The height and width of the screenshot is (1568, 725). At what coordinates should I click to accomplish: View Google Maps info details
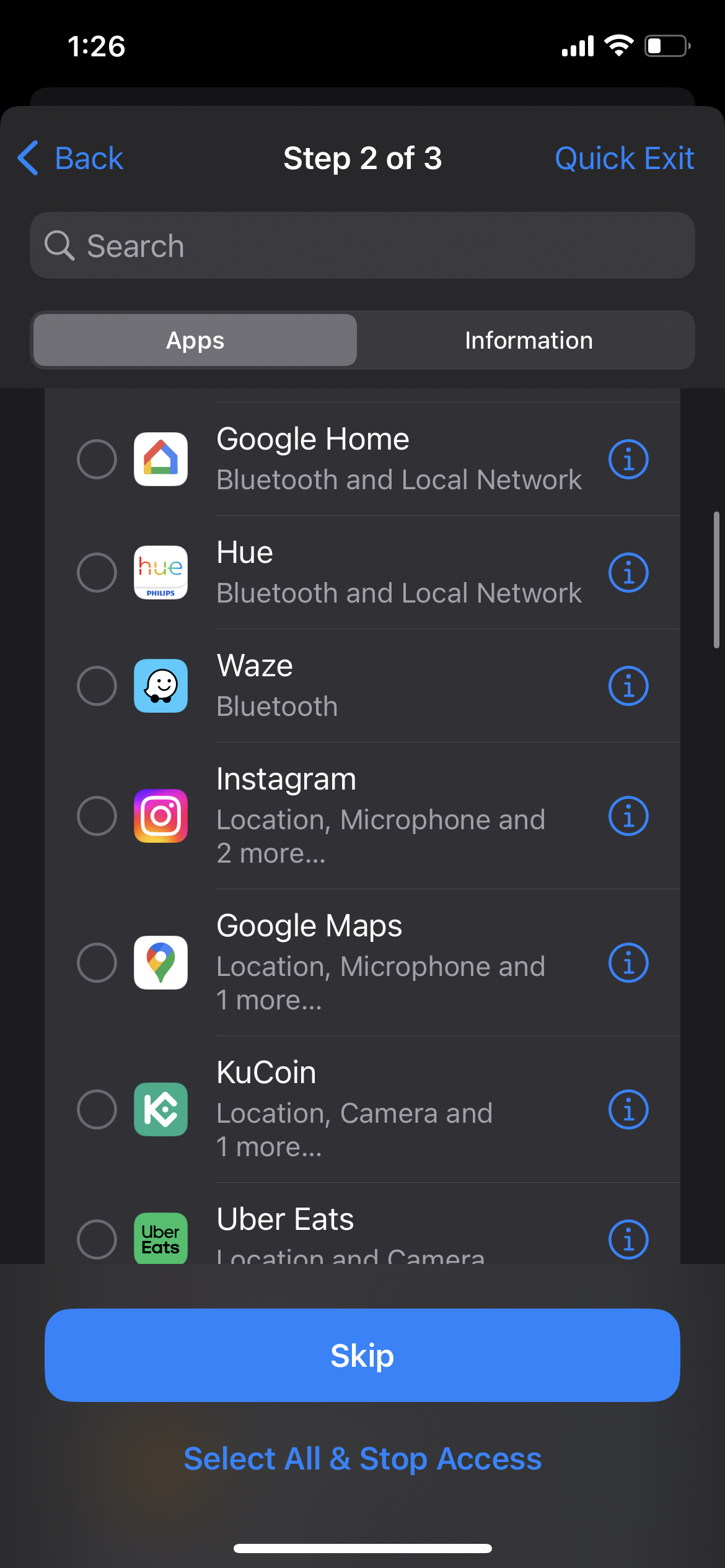click(x=628, y=963)
